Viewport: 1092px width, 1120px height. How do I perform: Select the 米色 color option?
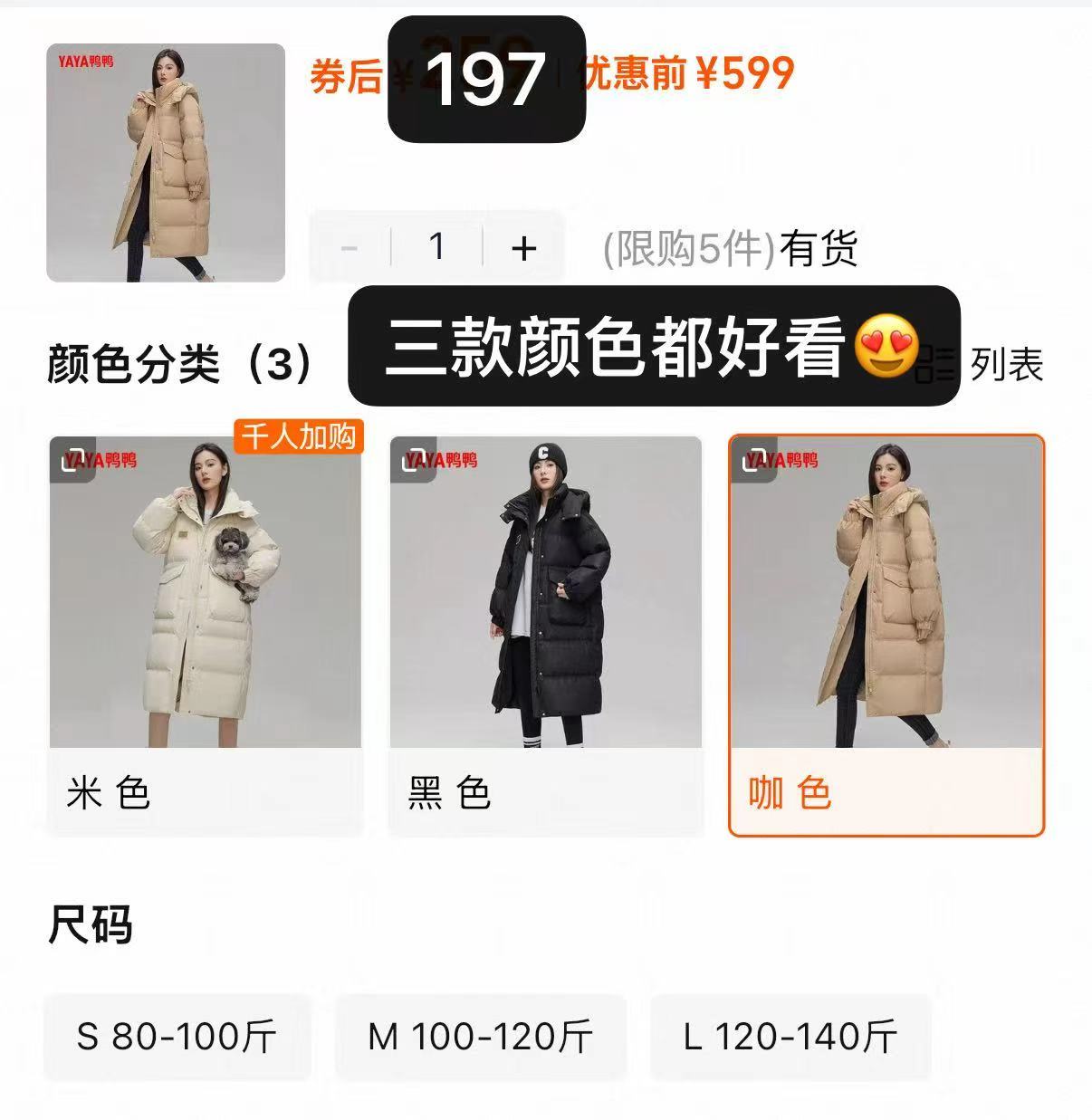click(204, 634)
